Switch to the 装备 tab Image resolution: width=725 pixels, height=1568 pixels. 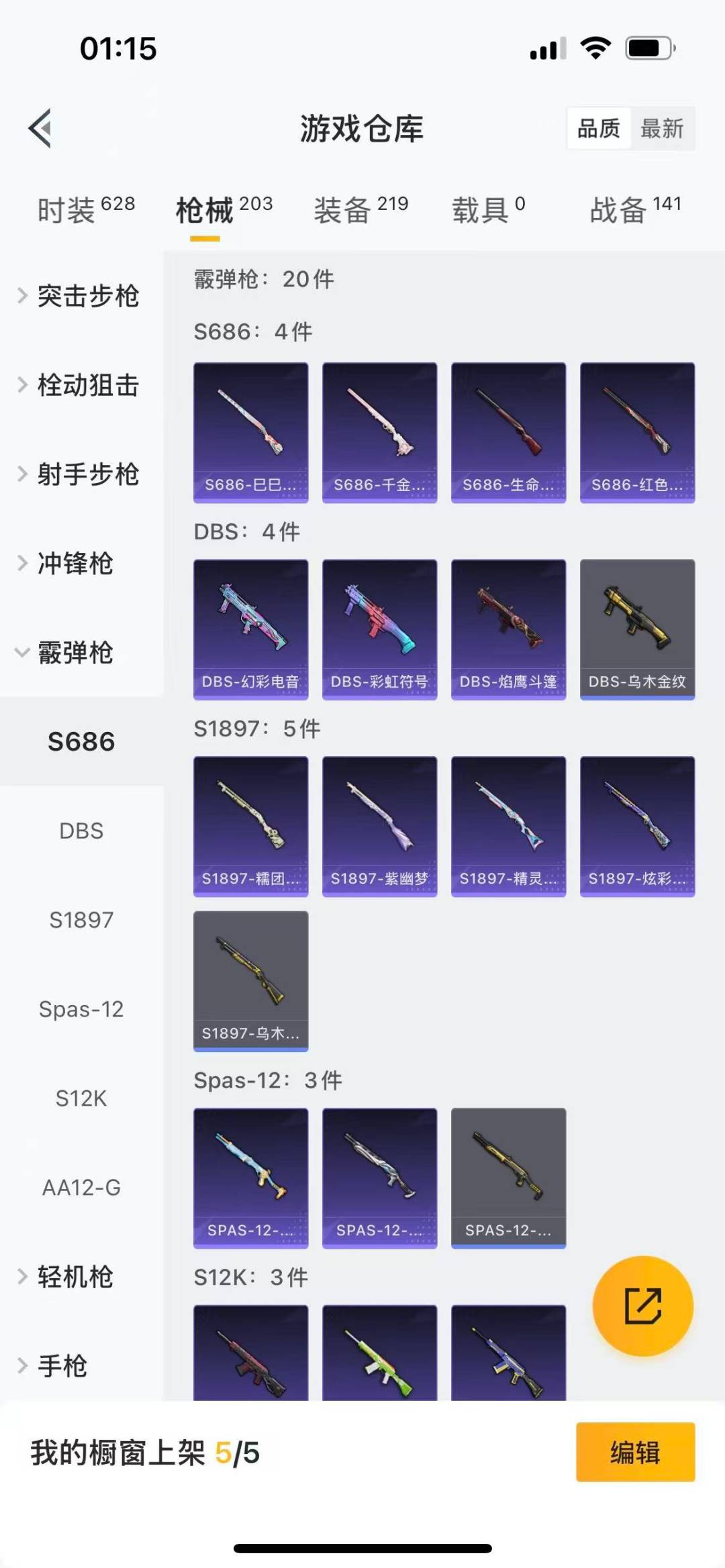pyautogui.click(x=360, y=210)
